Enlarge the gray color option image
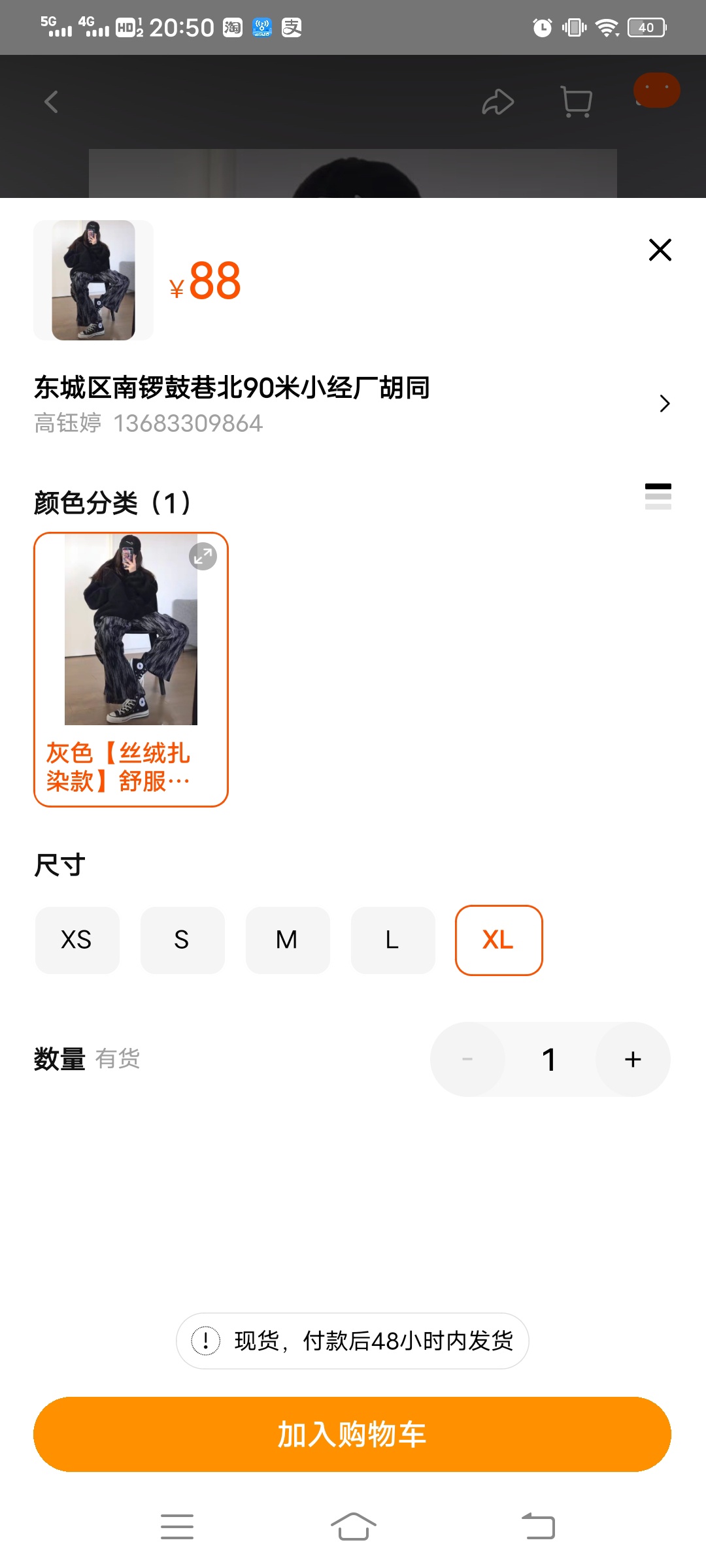This screenshot has height=1568, width=706. [x=203, y=557]
